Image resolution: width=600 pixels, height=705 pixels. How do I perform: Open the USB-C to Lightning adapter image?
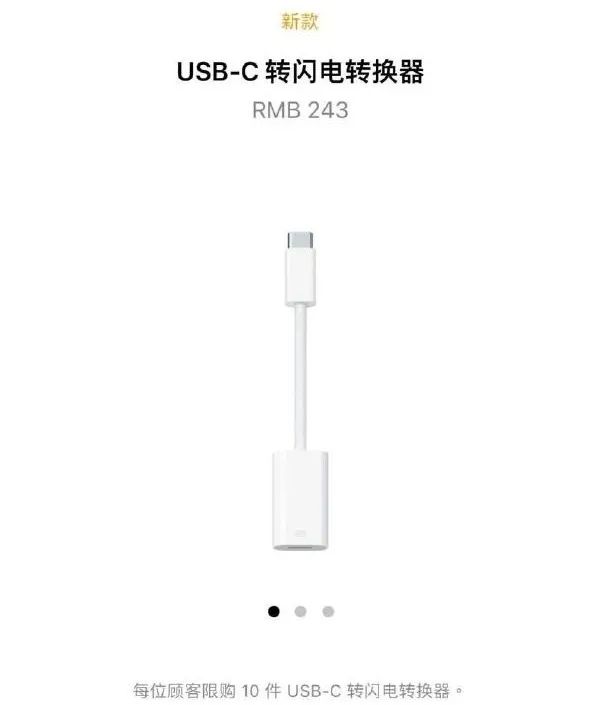(300, 395)
